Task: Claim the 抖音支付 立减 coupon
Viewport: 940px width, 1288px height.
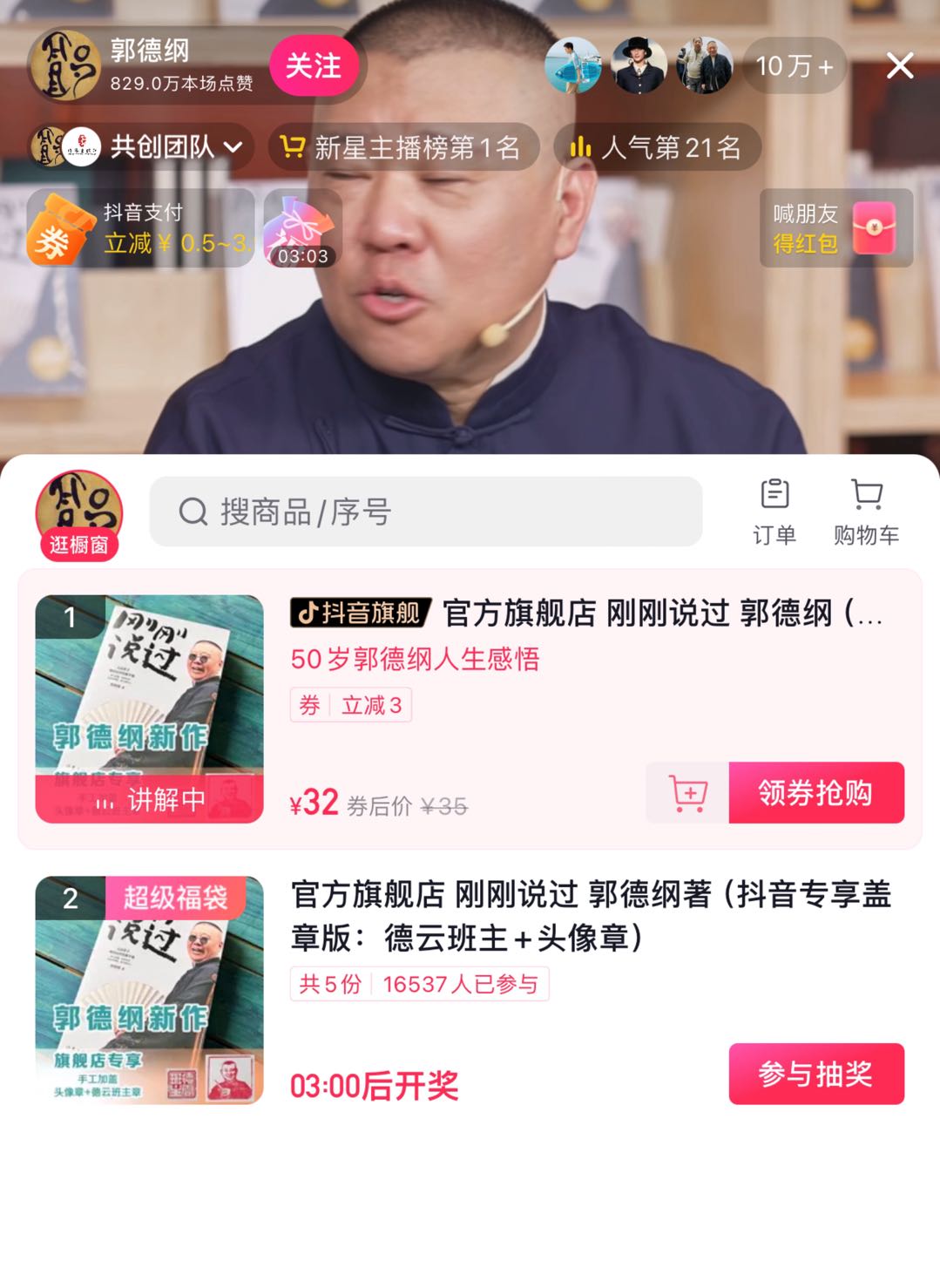Action: (141, 228)
